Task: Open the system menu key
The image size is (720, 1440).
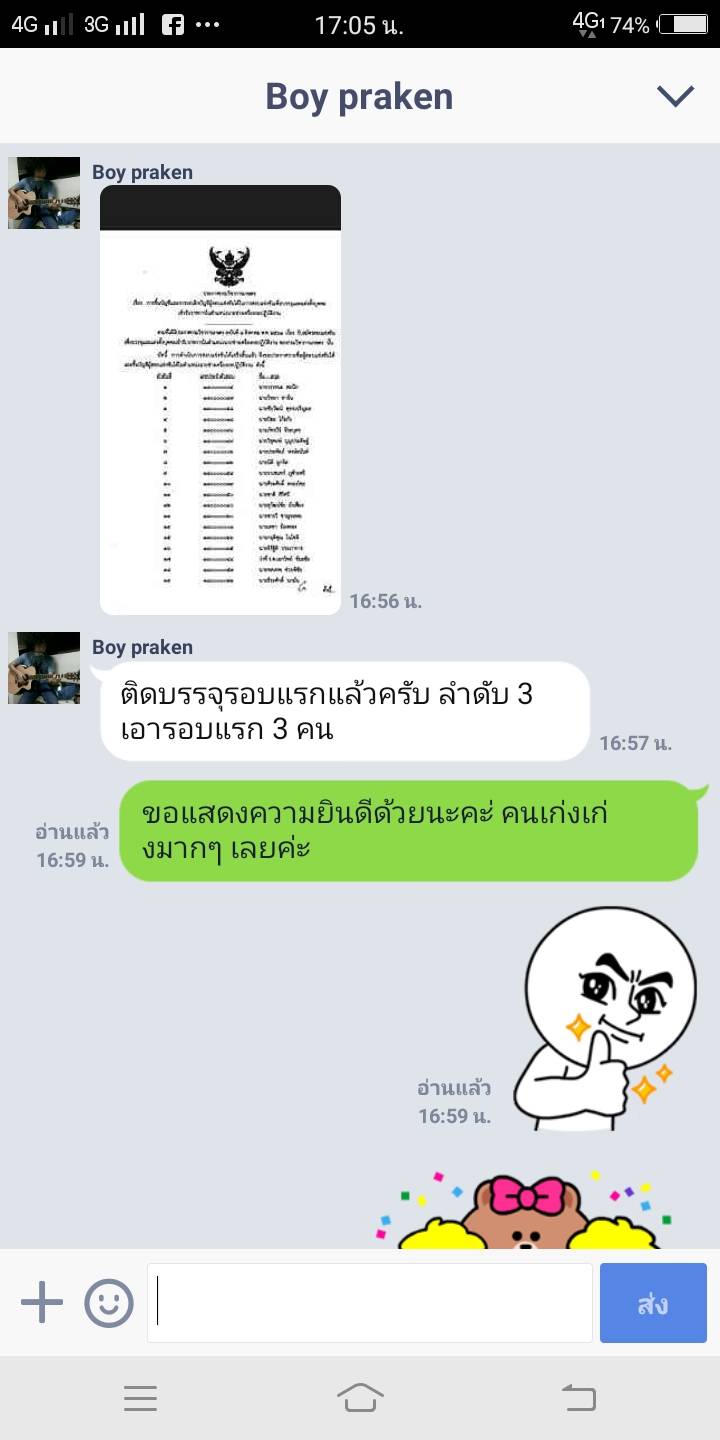Action: pos(141,1398)
